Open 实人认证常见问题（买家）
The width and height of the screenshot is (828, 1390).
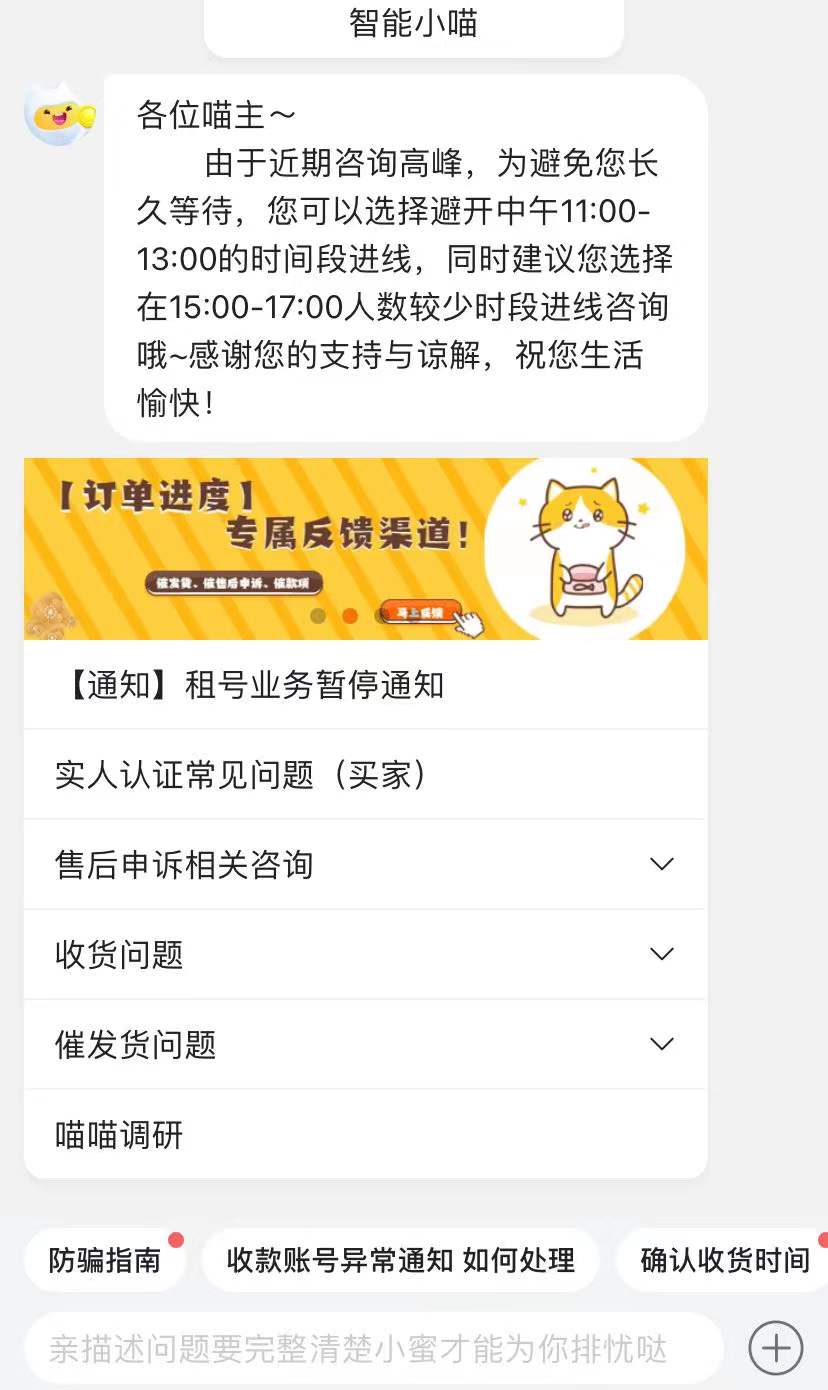(365, 775)
